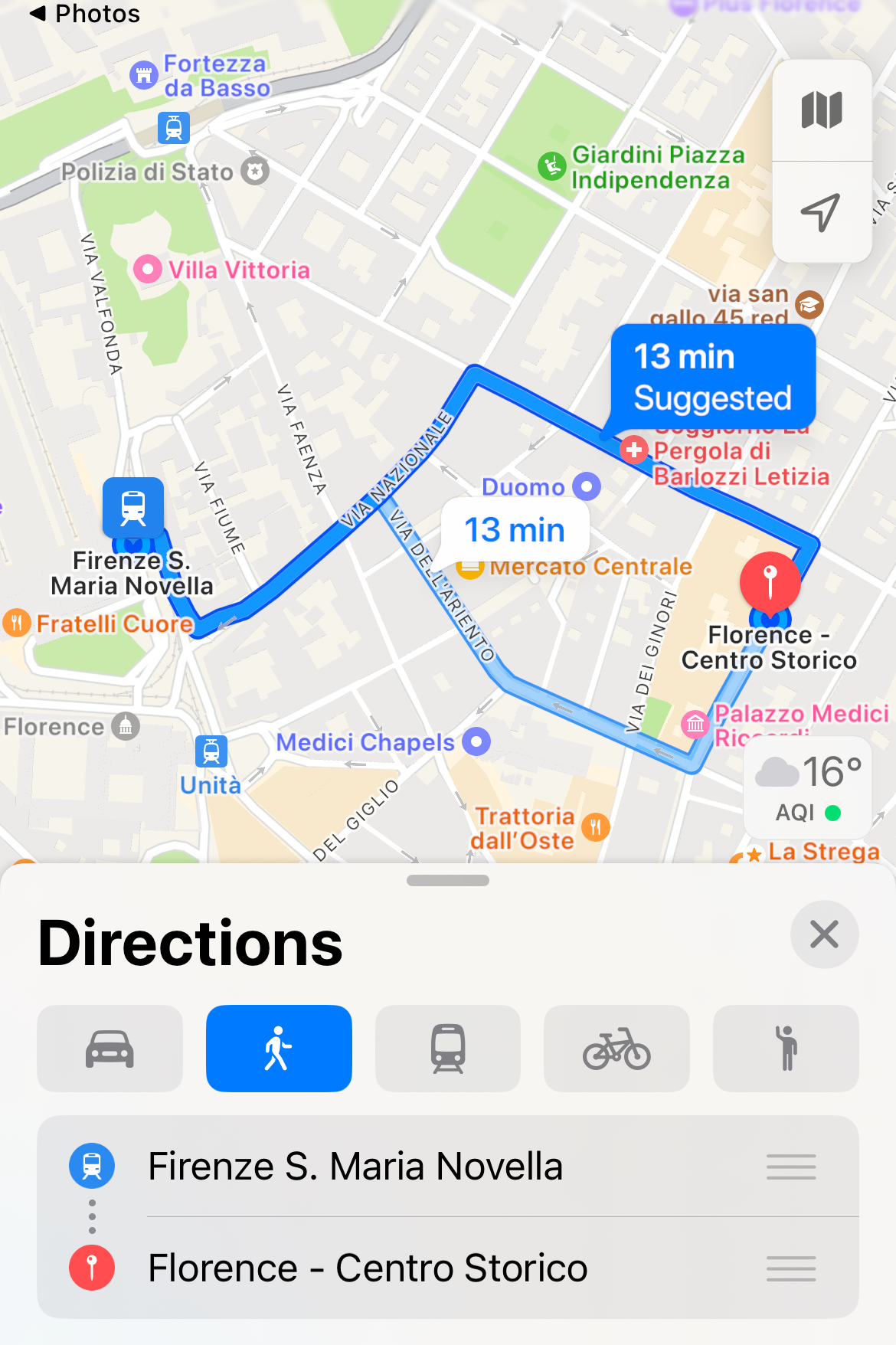Expand the Directions card via its grabber
The image size is (896, 1345).
448,881
